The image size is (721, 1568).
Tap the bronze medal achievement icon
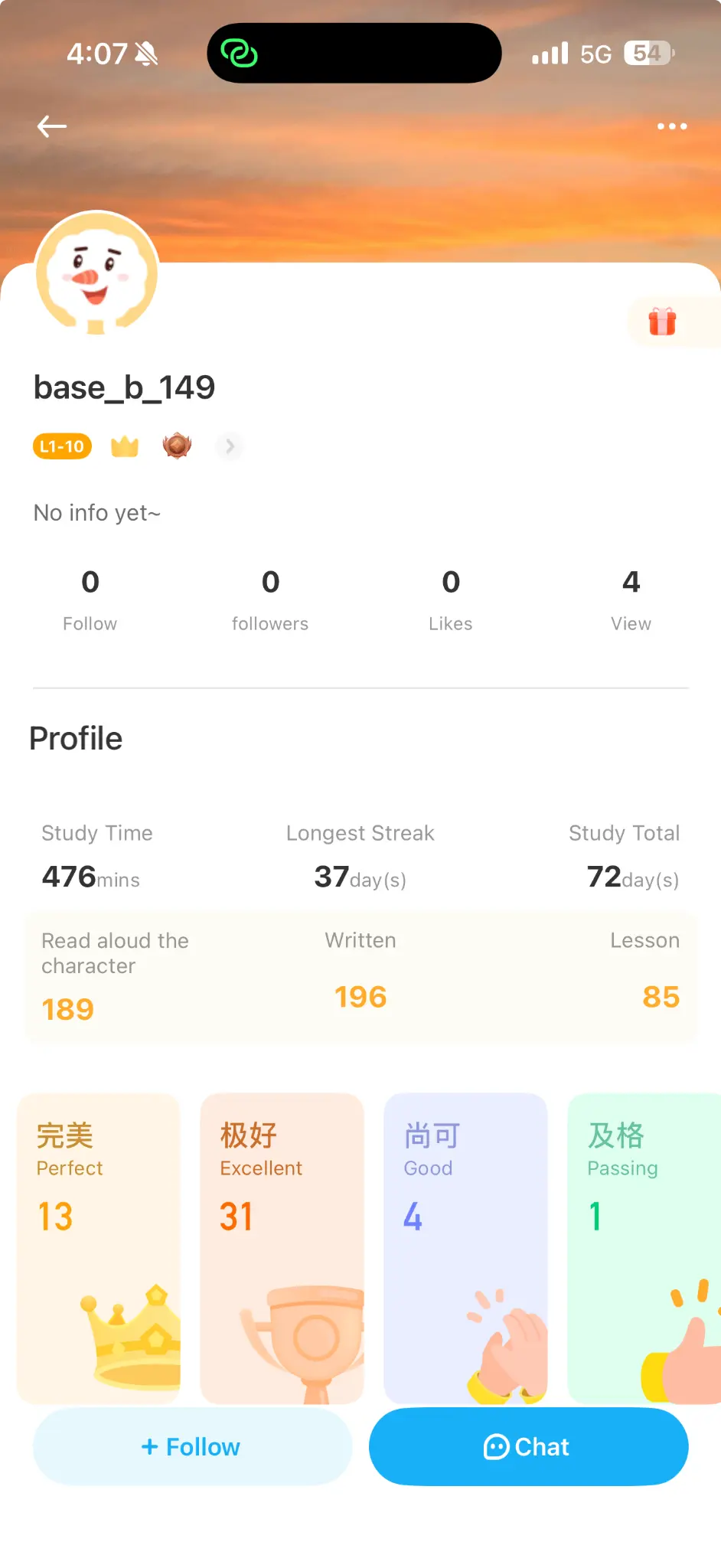point(176,446)
